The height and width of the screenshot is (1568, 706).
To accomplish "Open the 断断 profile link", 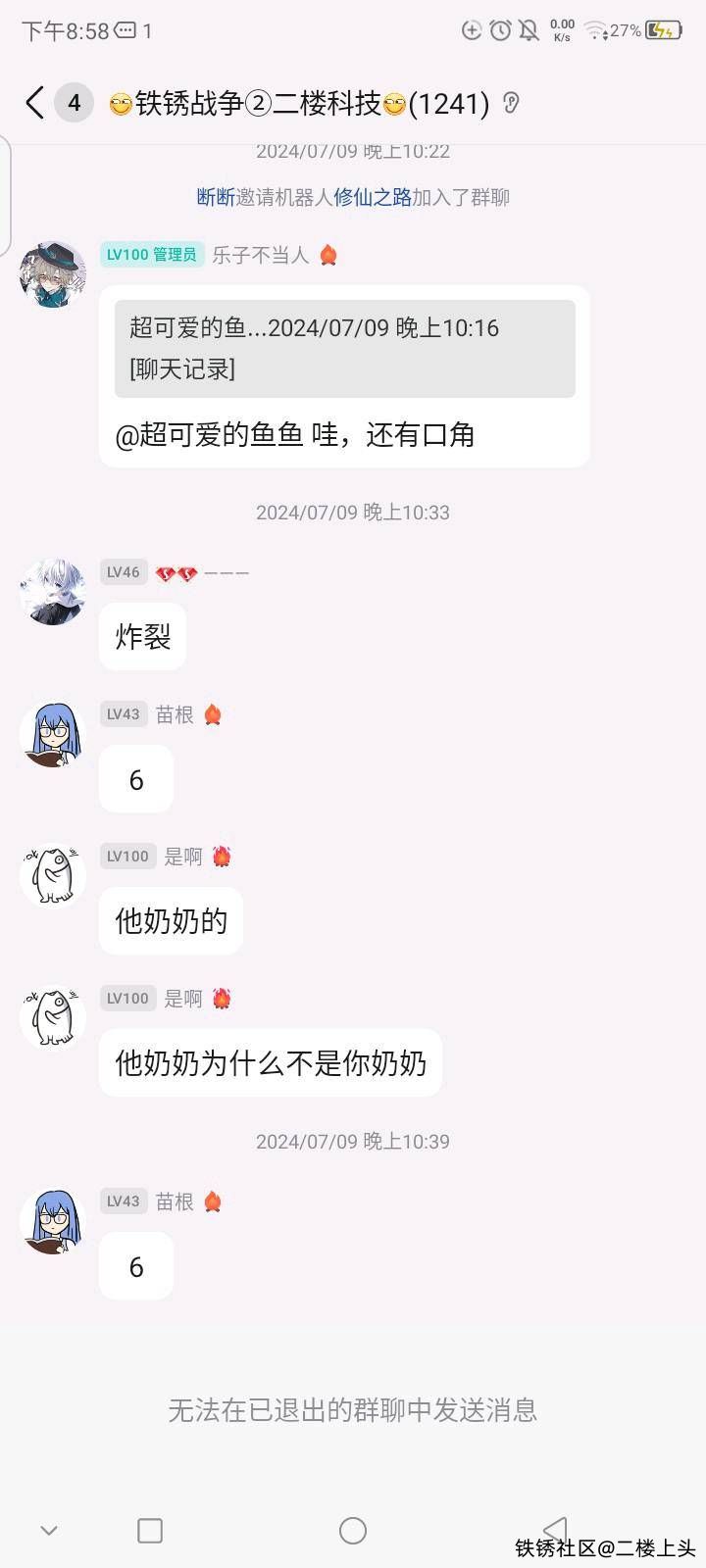I will tap(216, 197).
